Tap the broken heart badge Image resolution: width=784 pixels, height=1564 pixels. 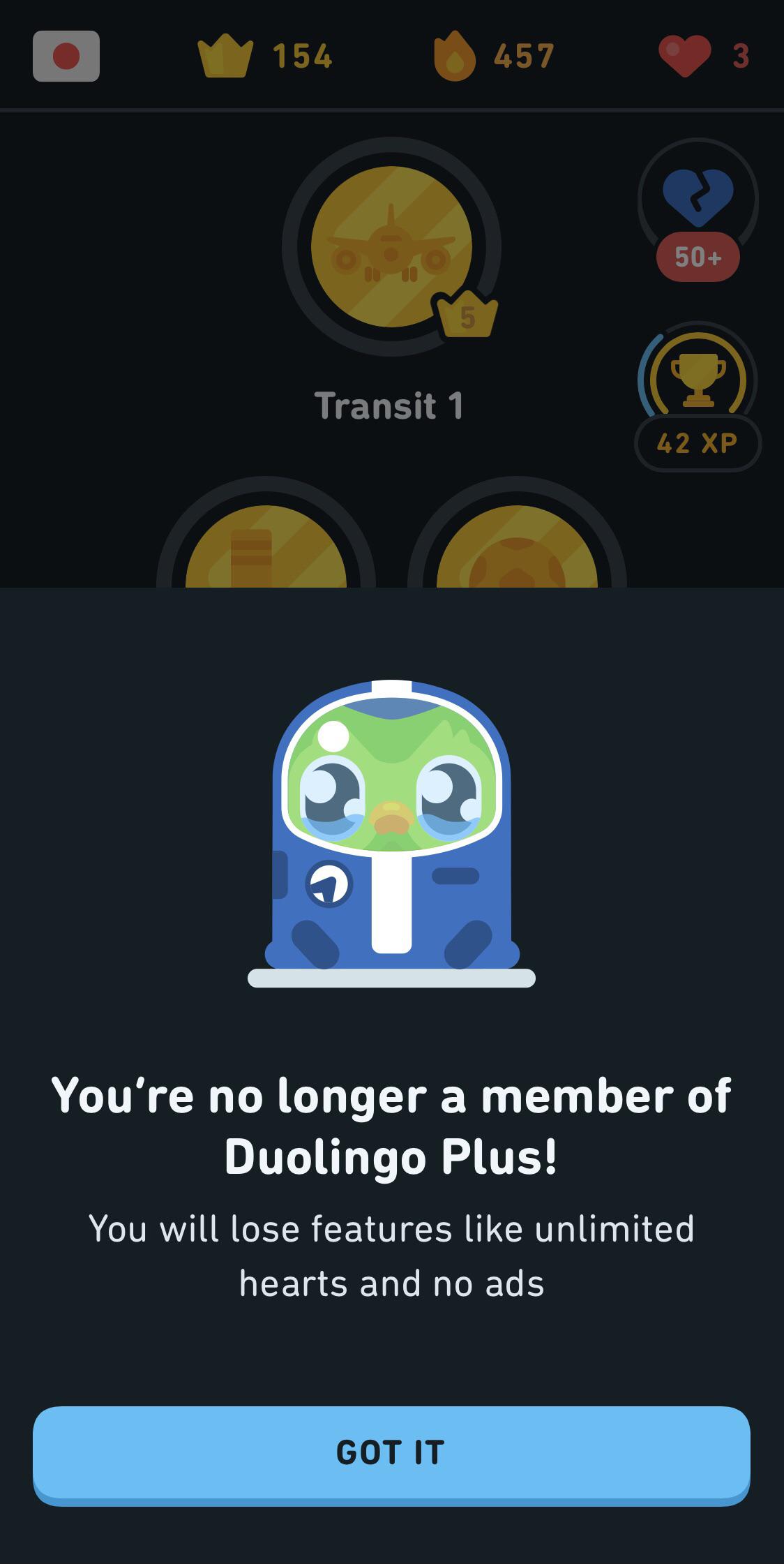coord(698,200)
